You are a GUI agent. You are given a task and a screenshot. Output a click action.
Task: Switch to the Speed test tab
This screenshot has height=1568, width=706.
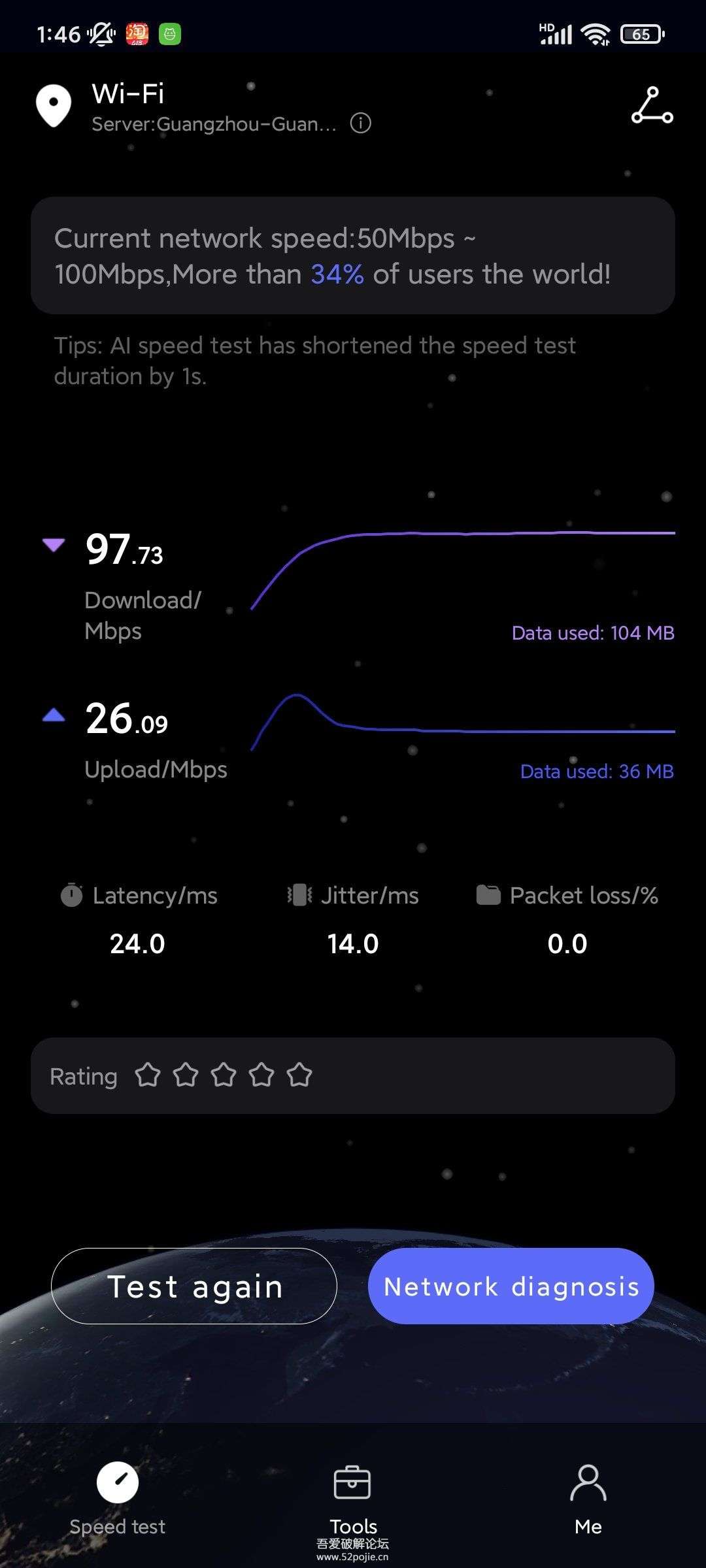tap(118, 1496)
